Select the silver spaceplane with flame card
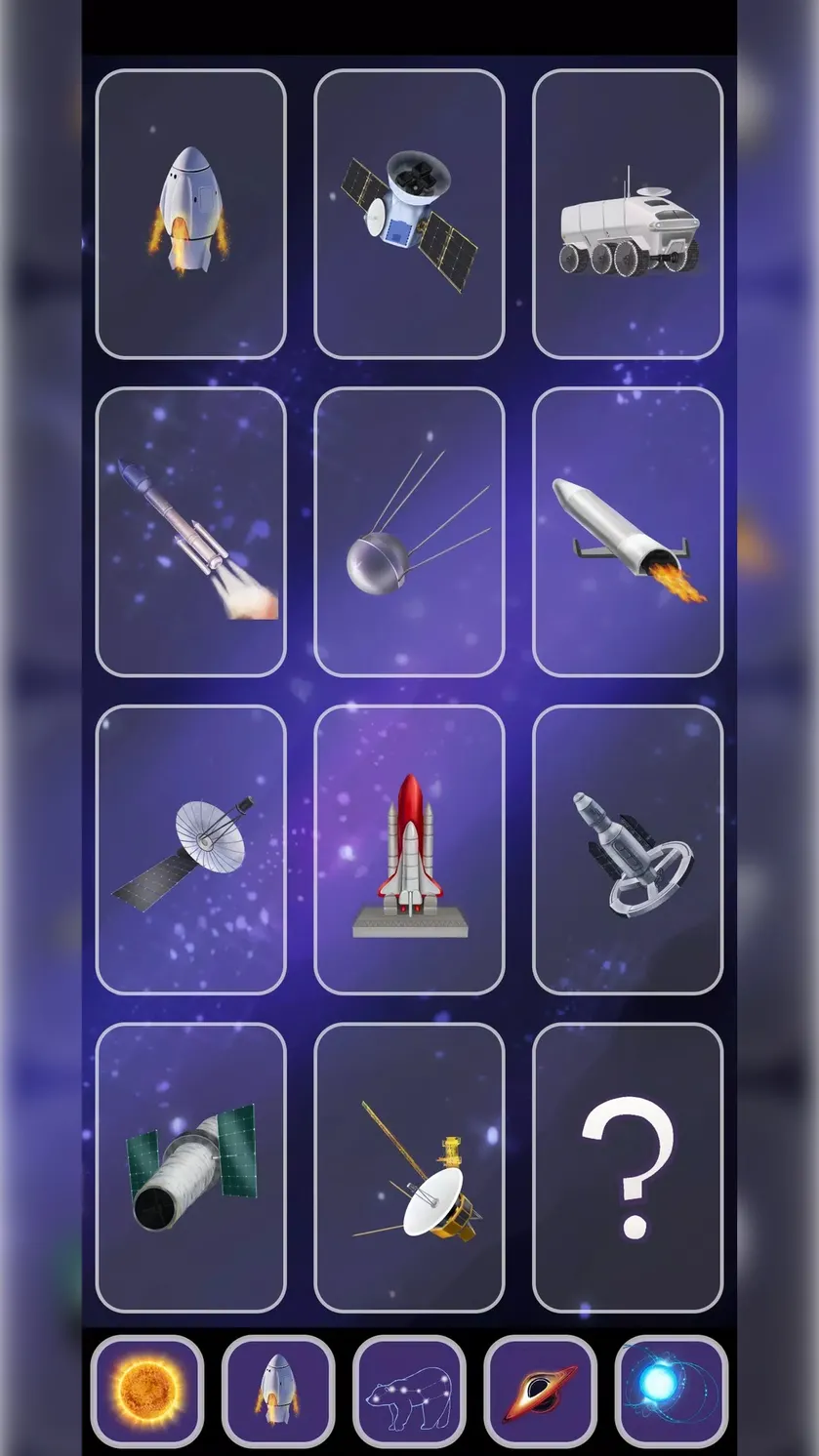Image resolution: width=819 pixels, height=1456 pixels. point(628,532)
